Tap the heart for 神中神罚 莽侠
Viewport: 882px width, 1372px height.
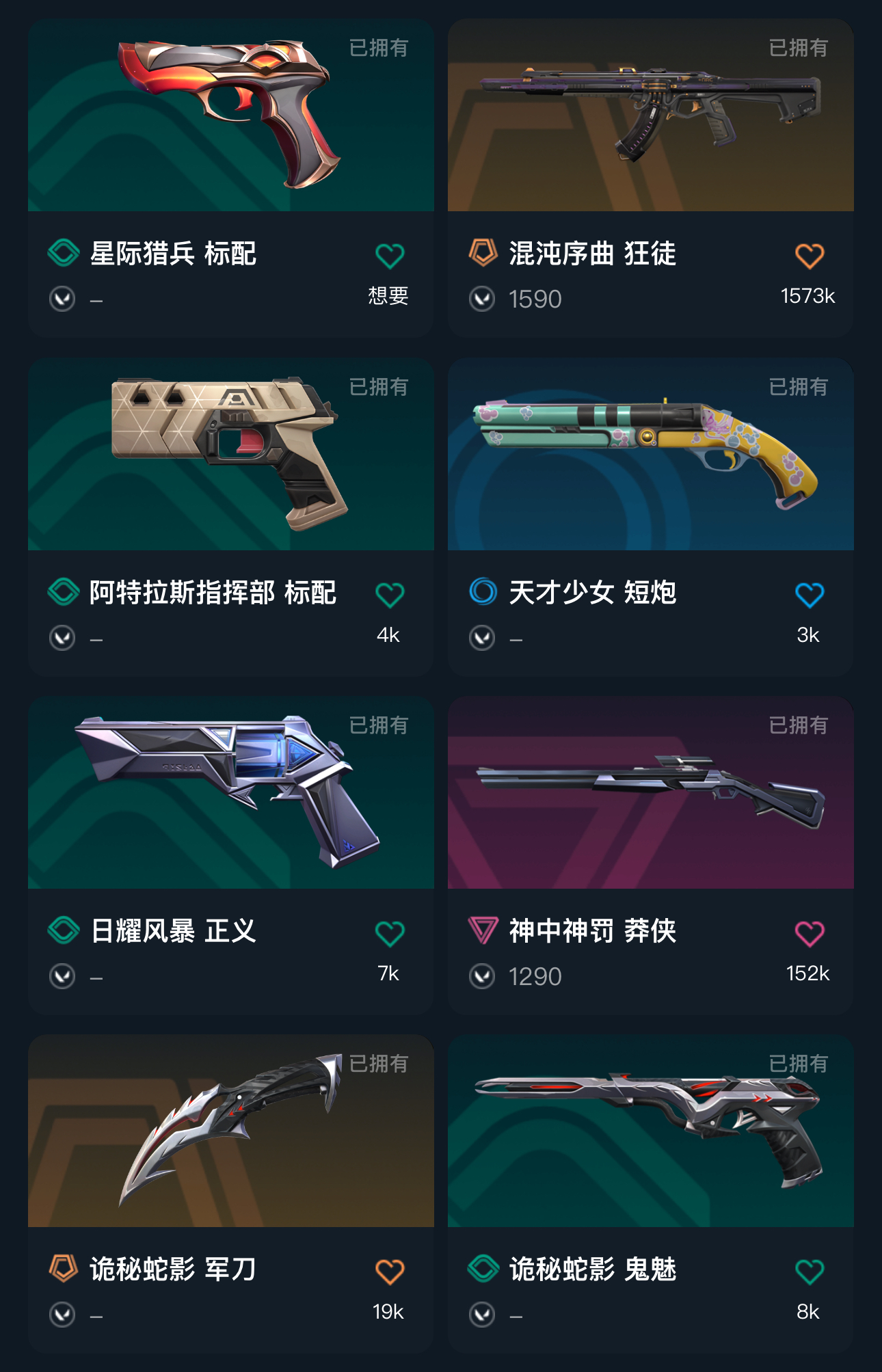810,934
